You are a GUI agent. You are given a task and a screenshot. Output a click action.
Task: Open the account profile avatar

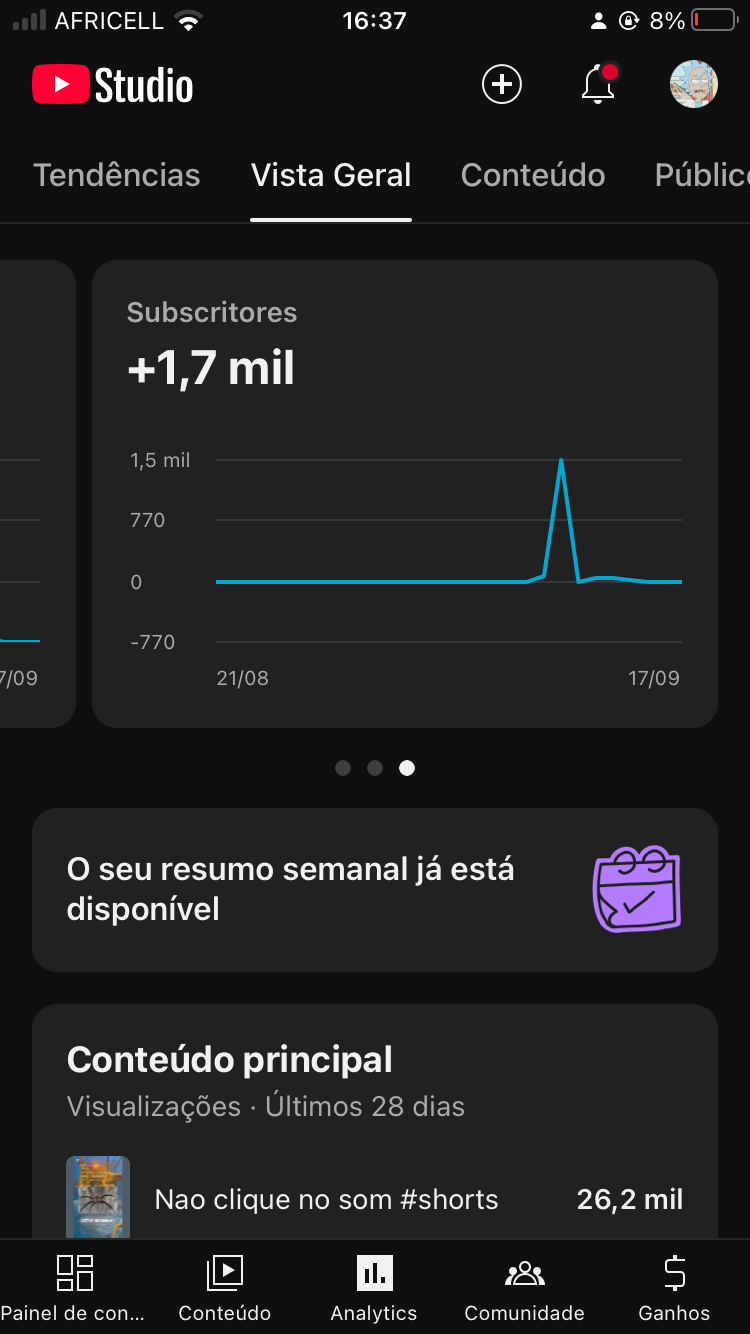693,85
